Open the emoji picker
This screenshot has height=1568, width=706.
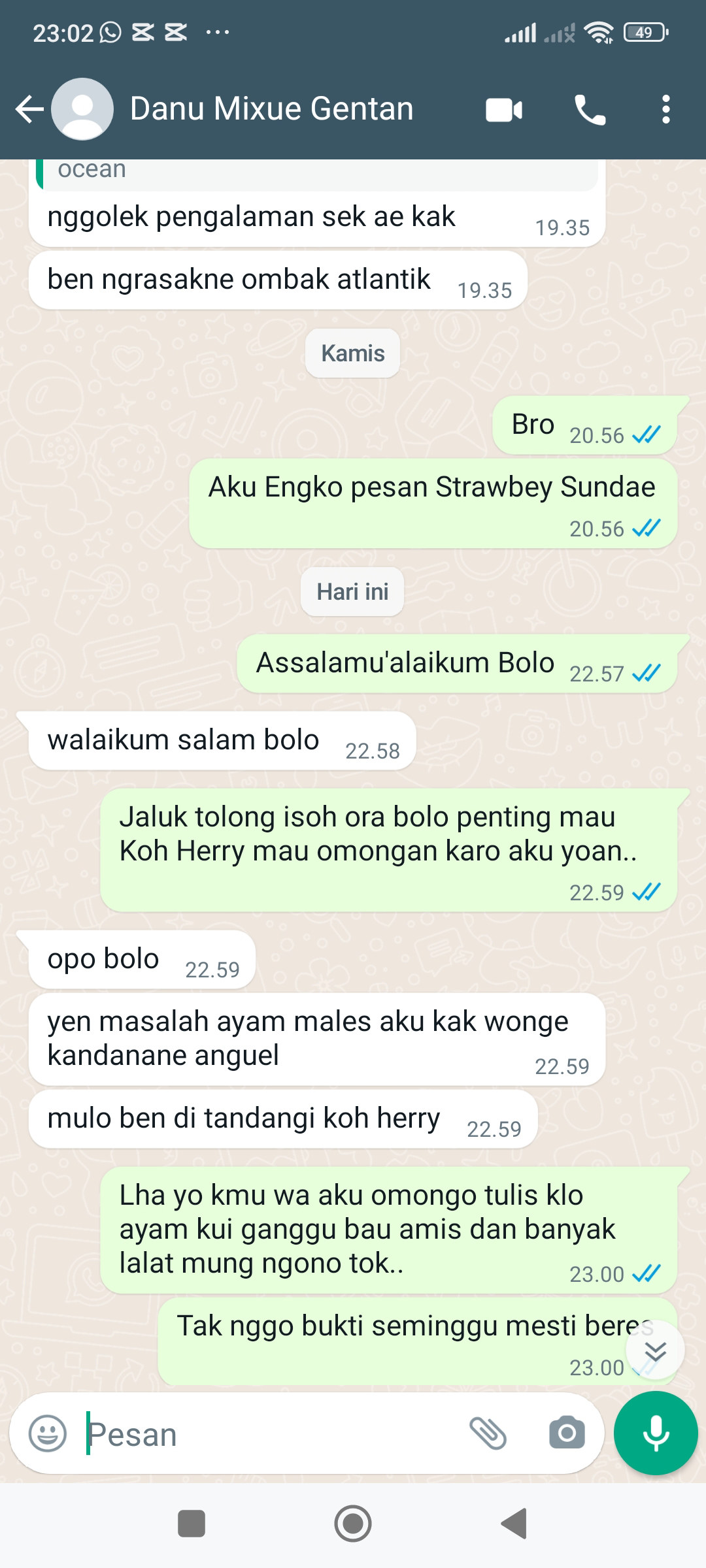tap(48, 1433)
